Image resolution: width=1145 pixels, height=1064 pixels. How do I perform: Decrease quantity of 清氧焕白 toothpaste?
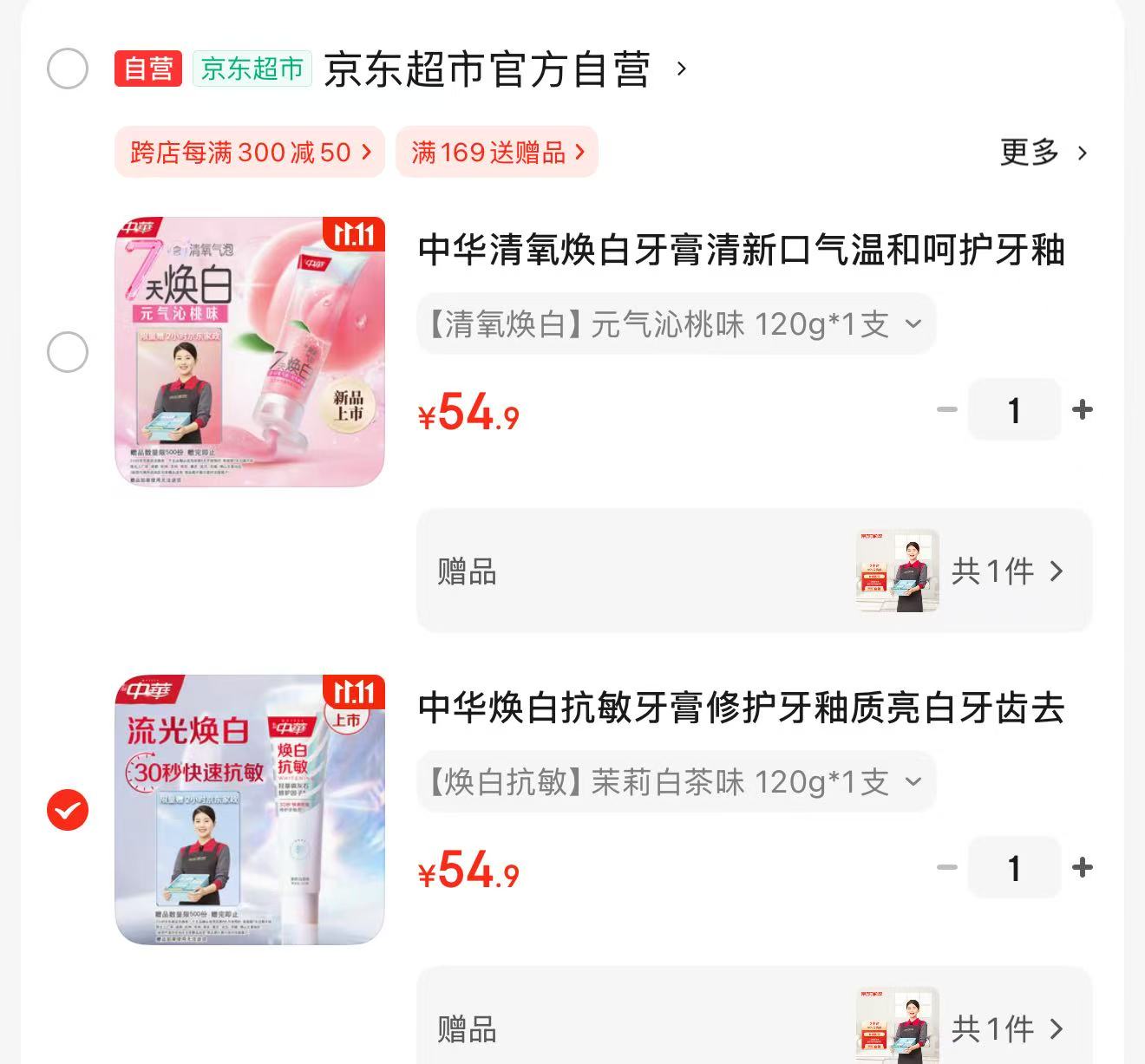pos(947,409)
